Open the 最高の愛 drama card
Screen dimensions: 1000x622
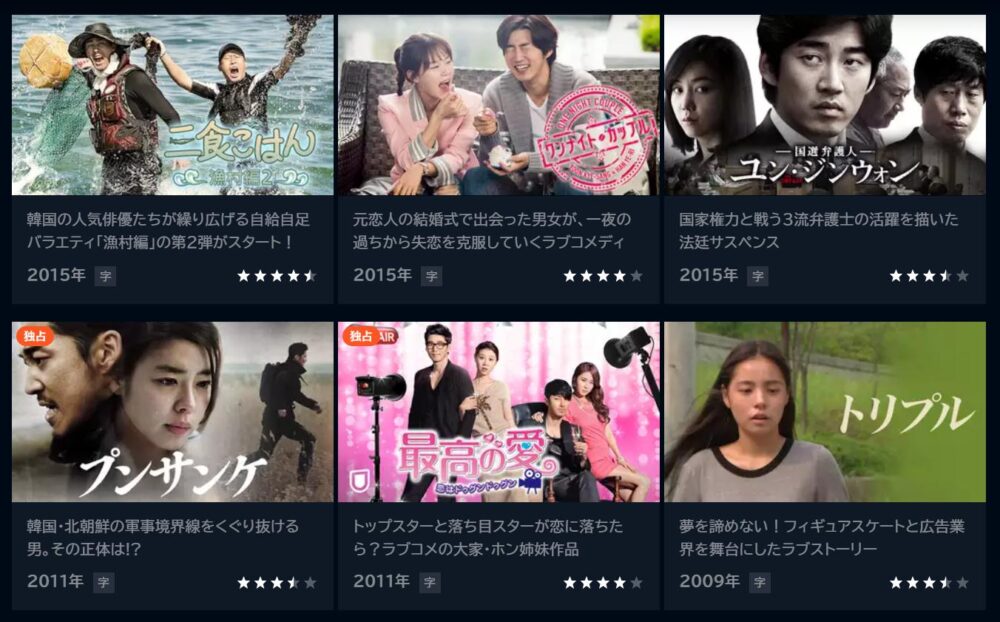coord(498,412)
